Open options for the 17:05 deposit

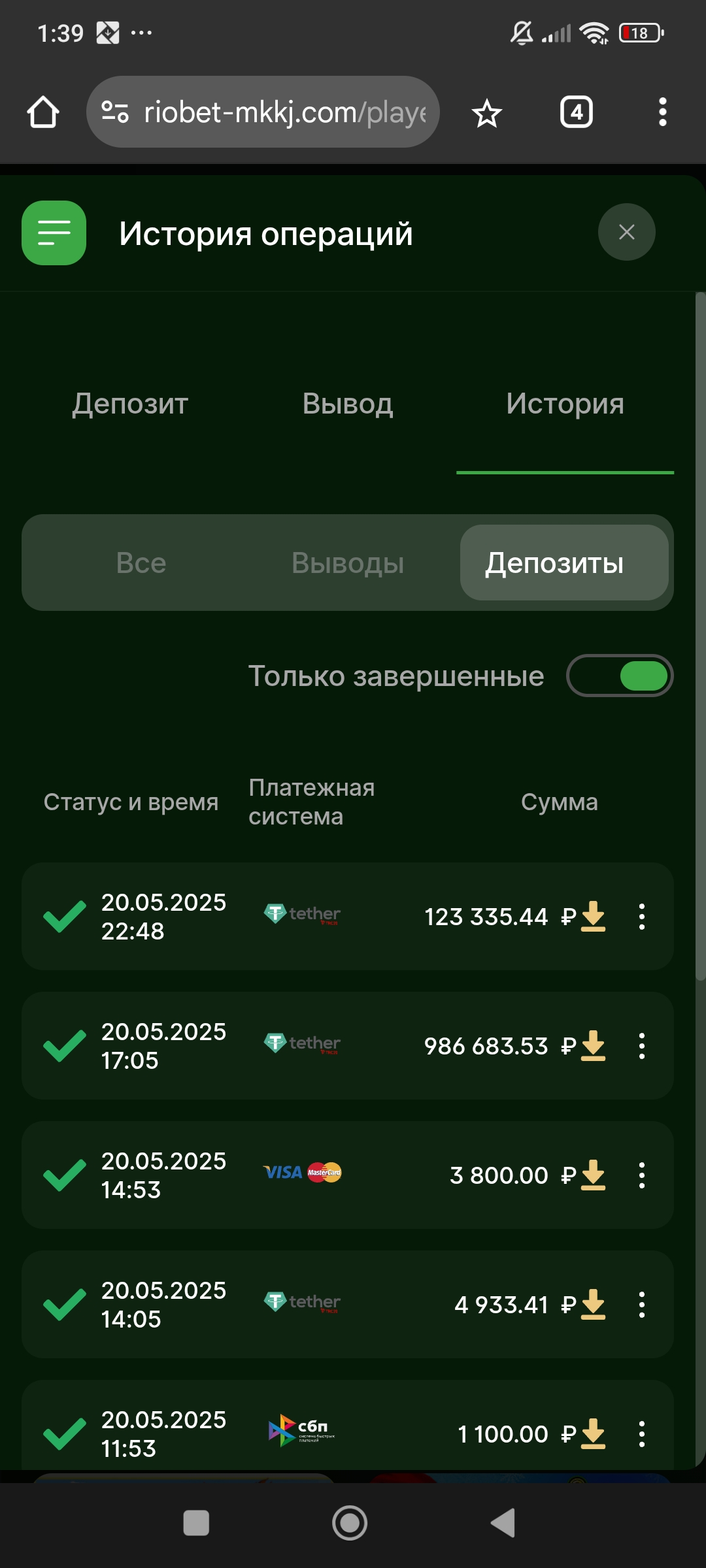coord(642,1046)
